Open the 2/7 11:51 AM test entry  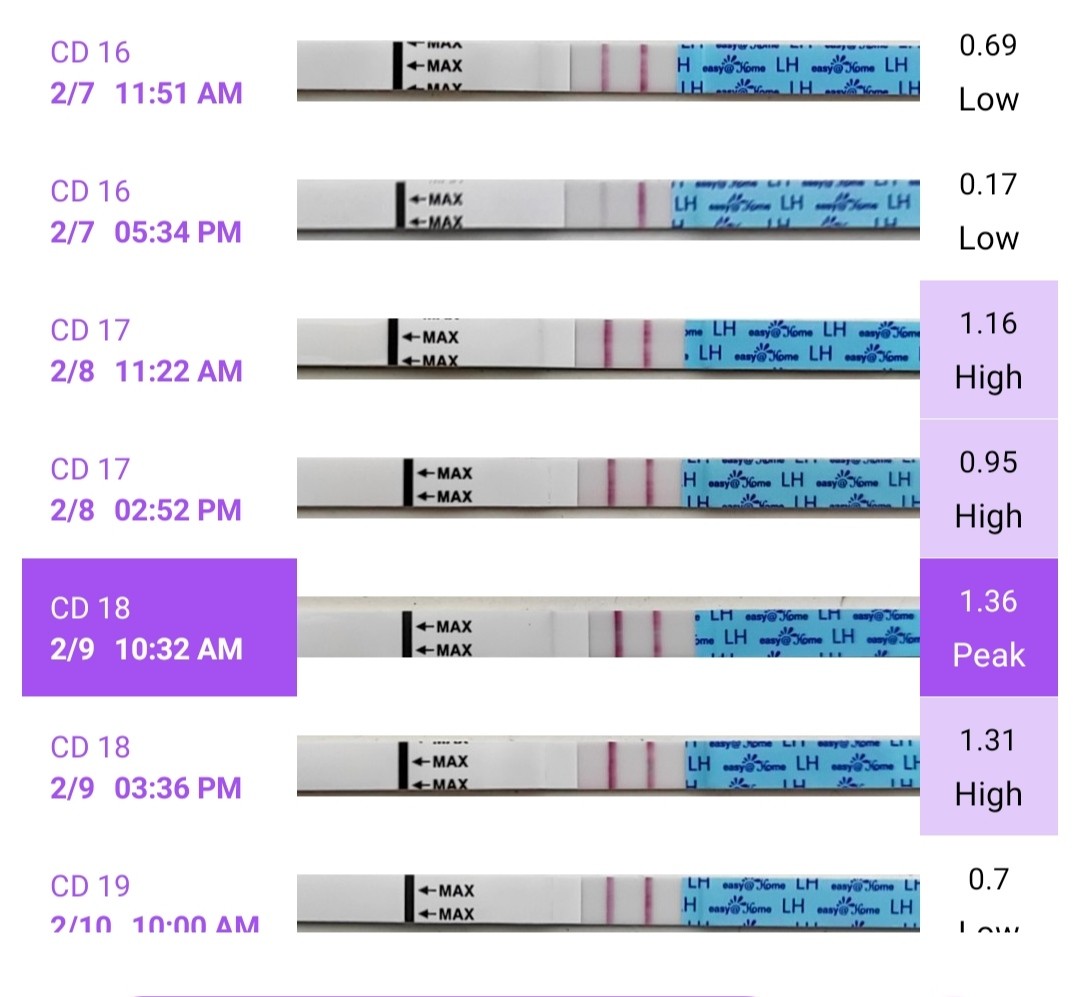(x=147, y=73)
